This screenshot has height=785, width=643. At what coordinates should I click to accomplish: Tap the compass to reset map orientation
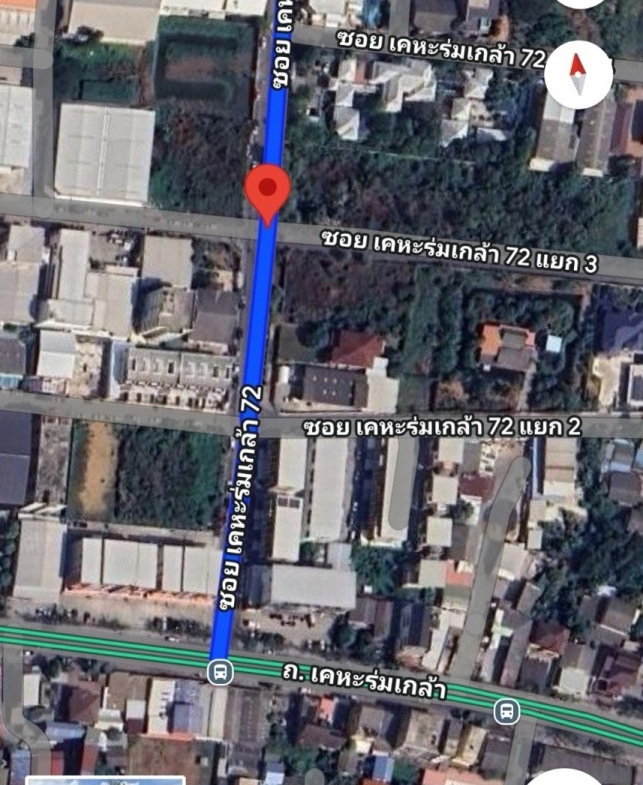pyautogui.click(x=577, y=74)
